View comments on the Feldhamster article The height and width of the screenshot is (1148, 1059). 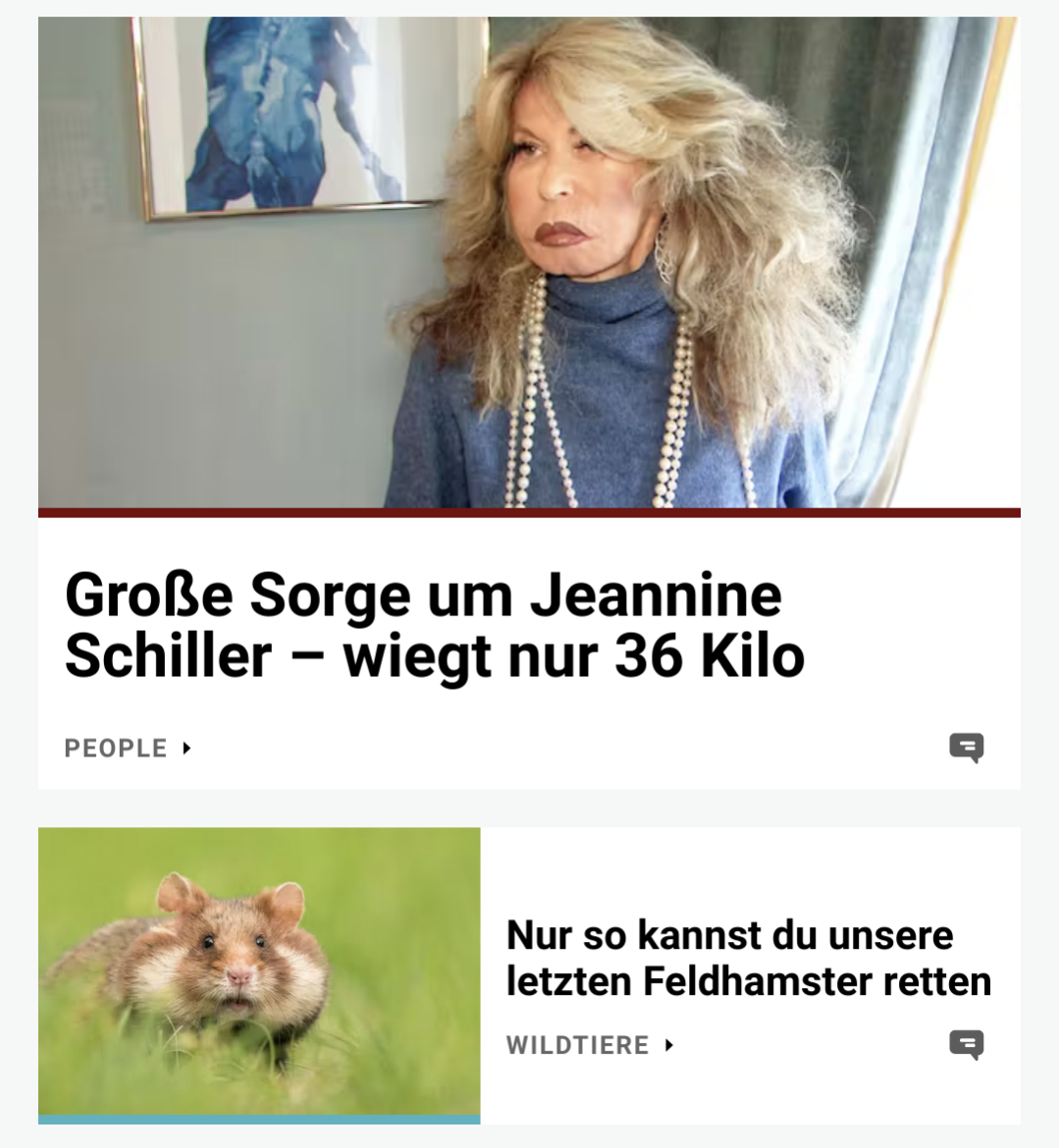pyautogui.click(x=966, y=1045)
